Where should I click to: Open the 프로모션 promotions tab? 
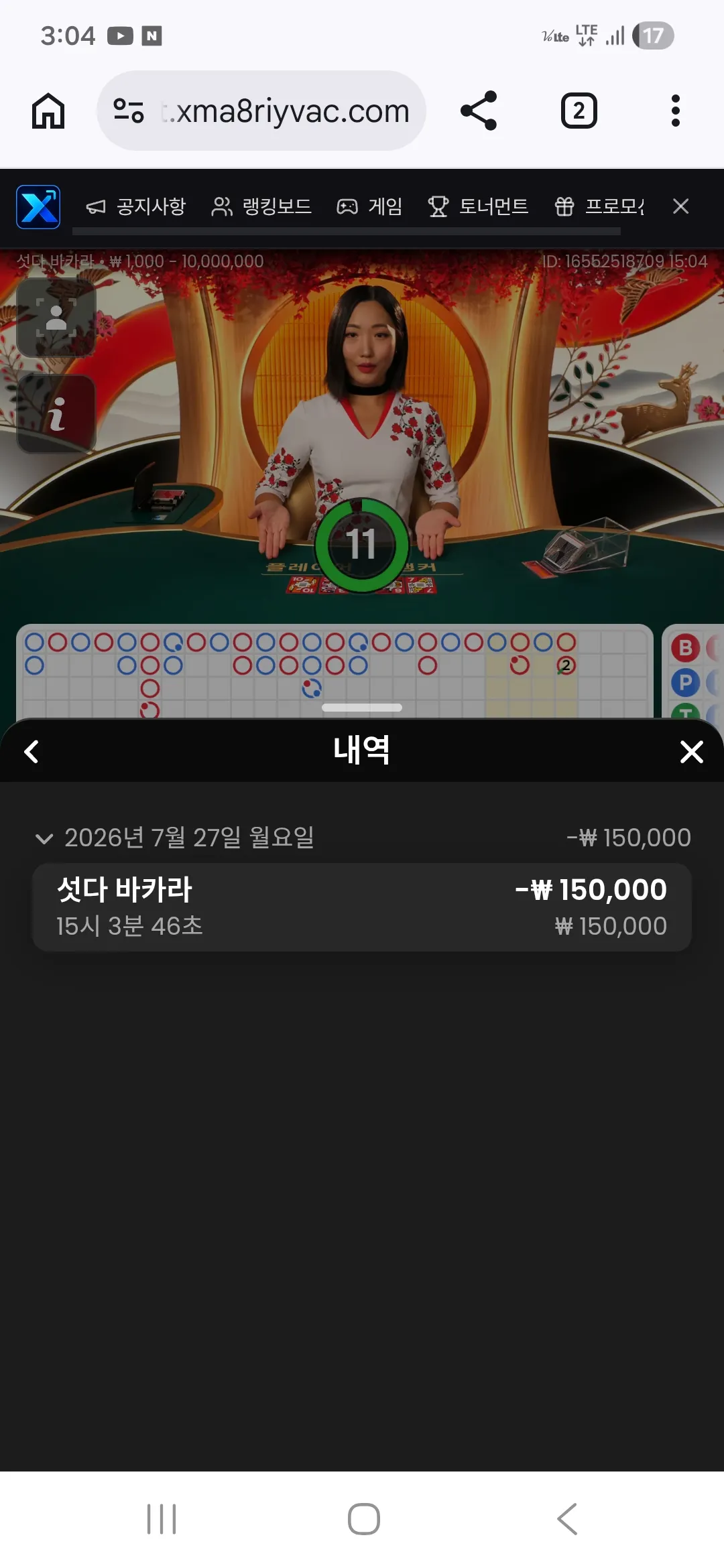click(x=599, y=206)
